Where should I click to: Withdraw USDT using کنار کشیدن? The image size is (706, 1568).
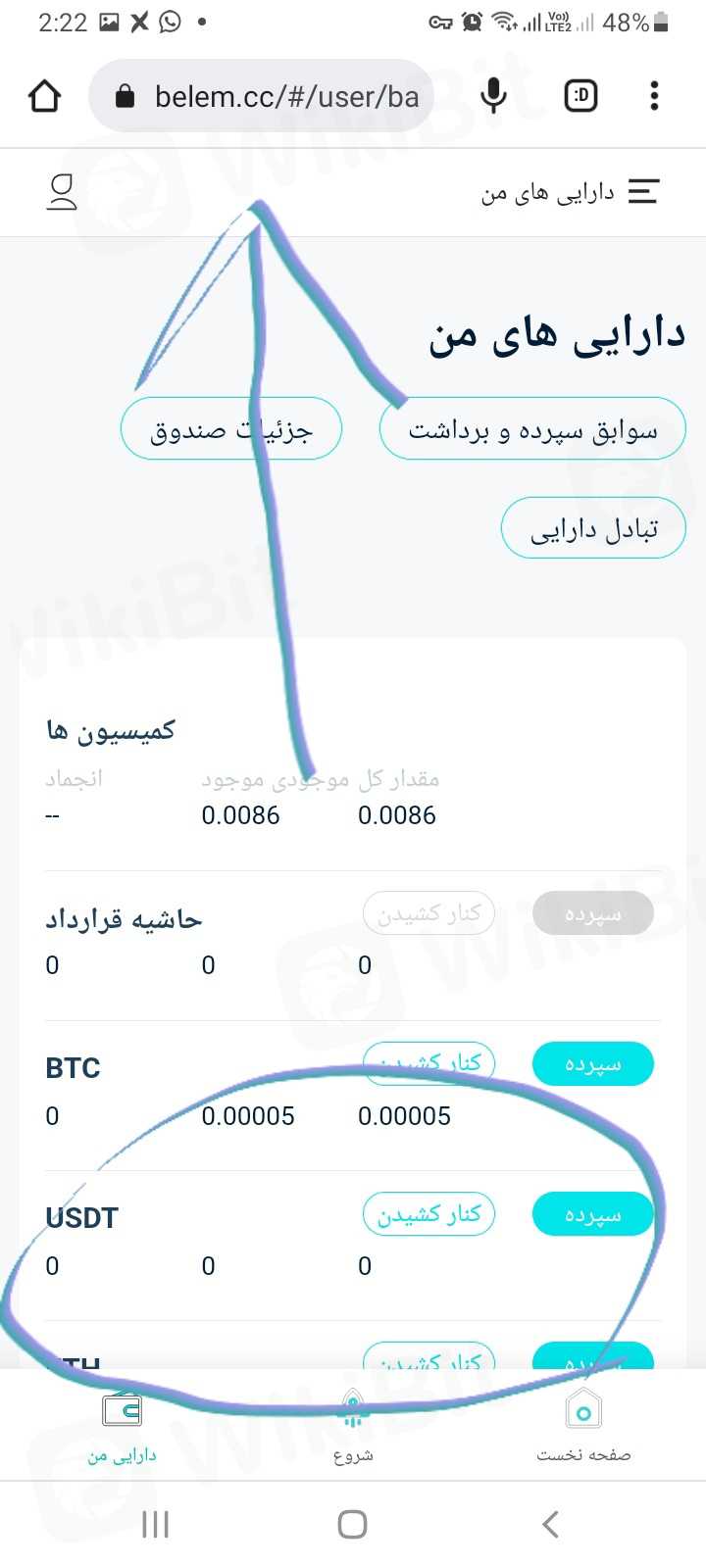click(429, 1214)
